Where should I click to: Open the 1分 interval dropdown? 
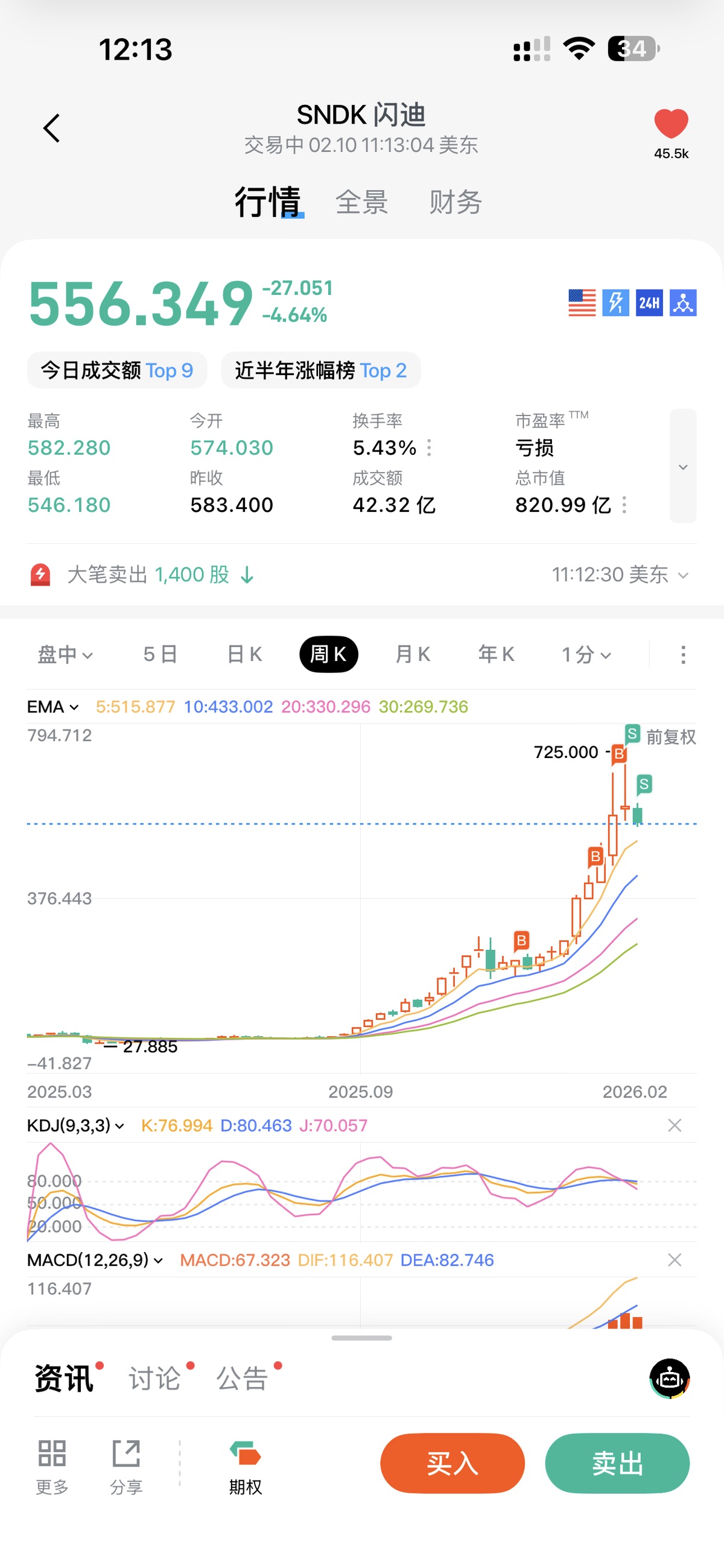[x=586, y=654]
